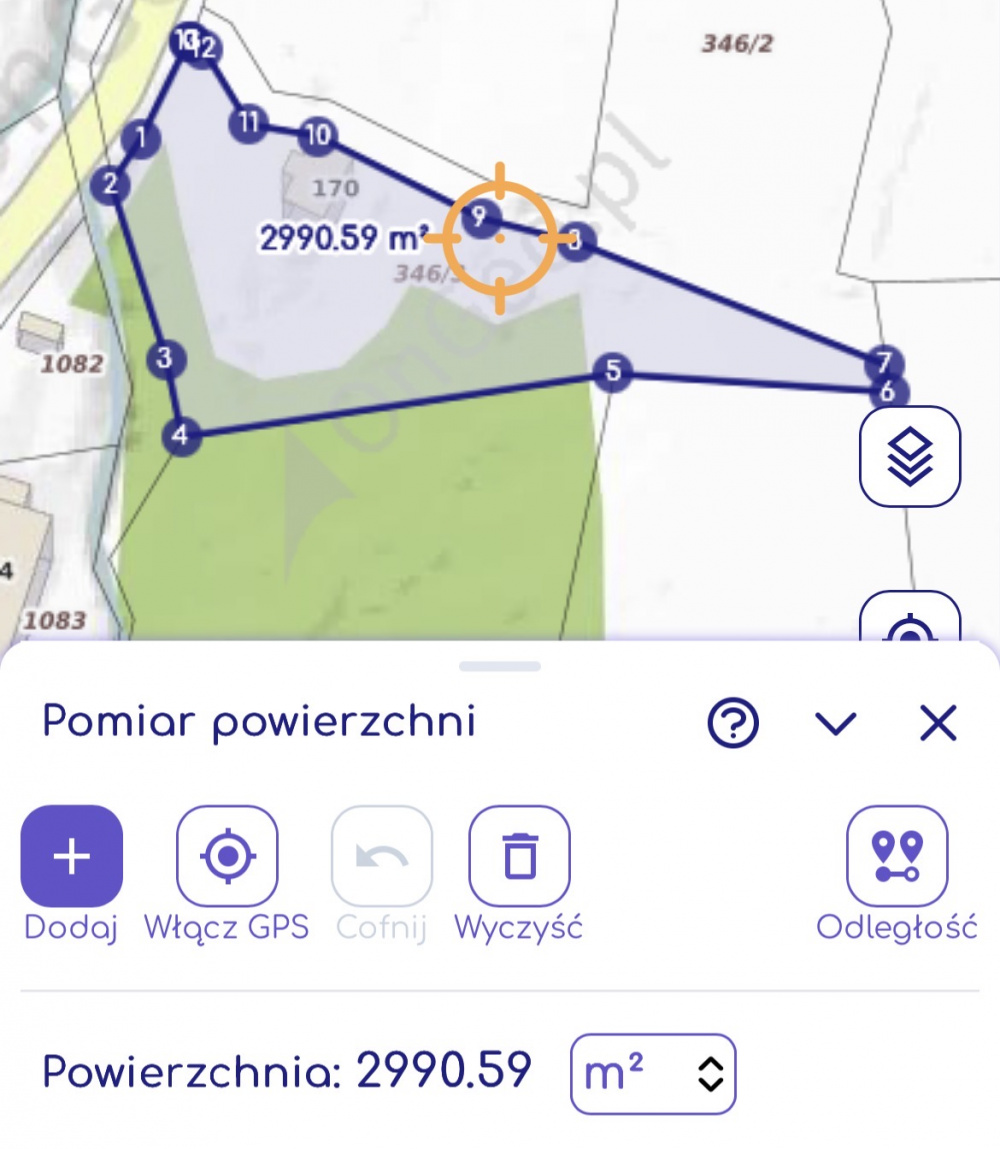Open the map layers button
Screen dimensions: 1000x1149
point(910,456)
